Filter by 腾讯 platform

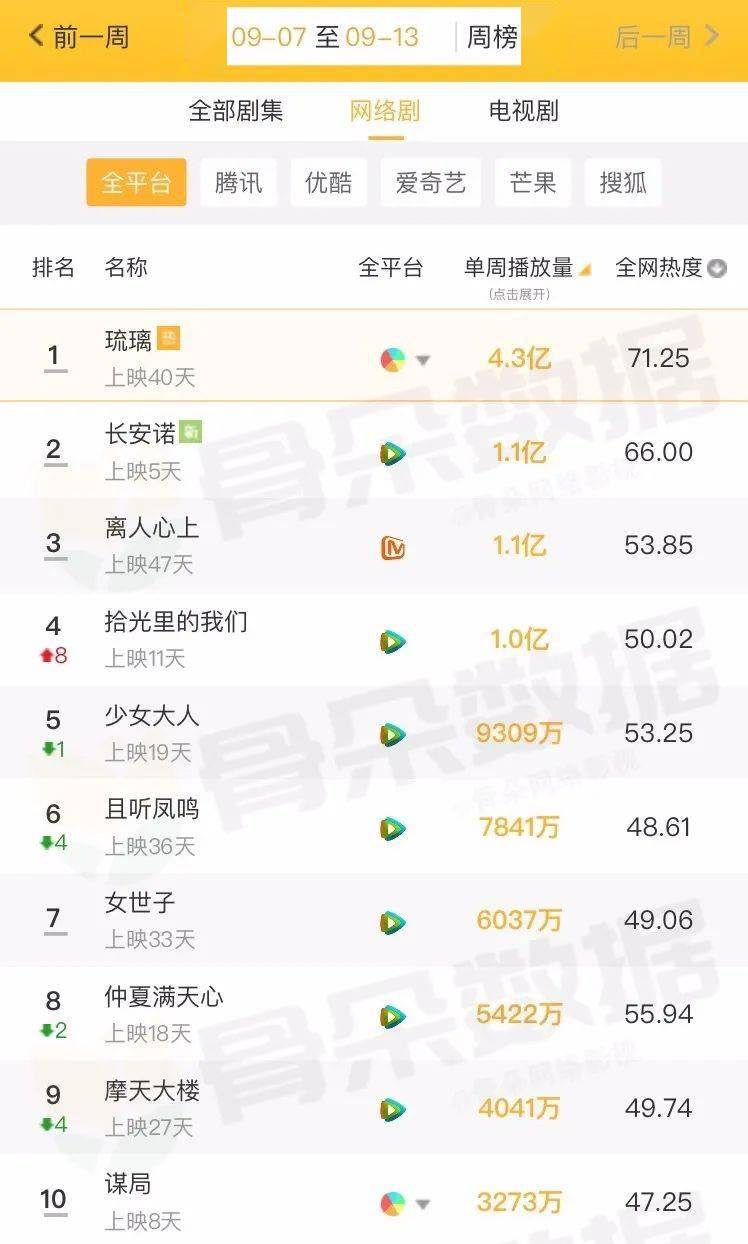[238, 183]
